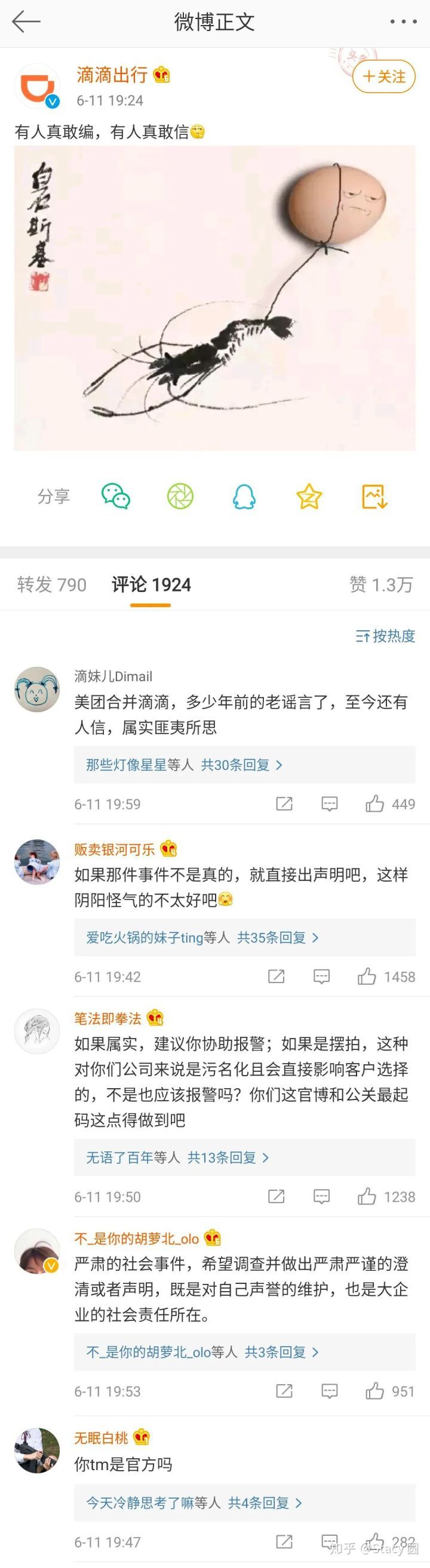Like the comment by 贩卖银河可乐
The width and height of the screenshot is (430, 1568).
point(367,977)
